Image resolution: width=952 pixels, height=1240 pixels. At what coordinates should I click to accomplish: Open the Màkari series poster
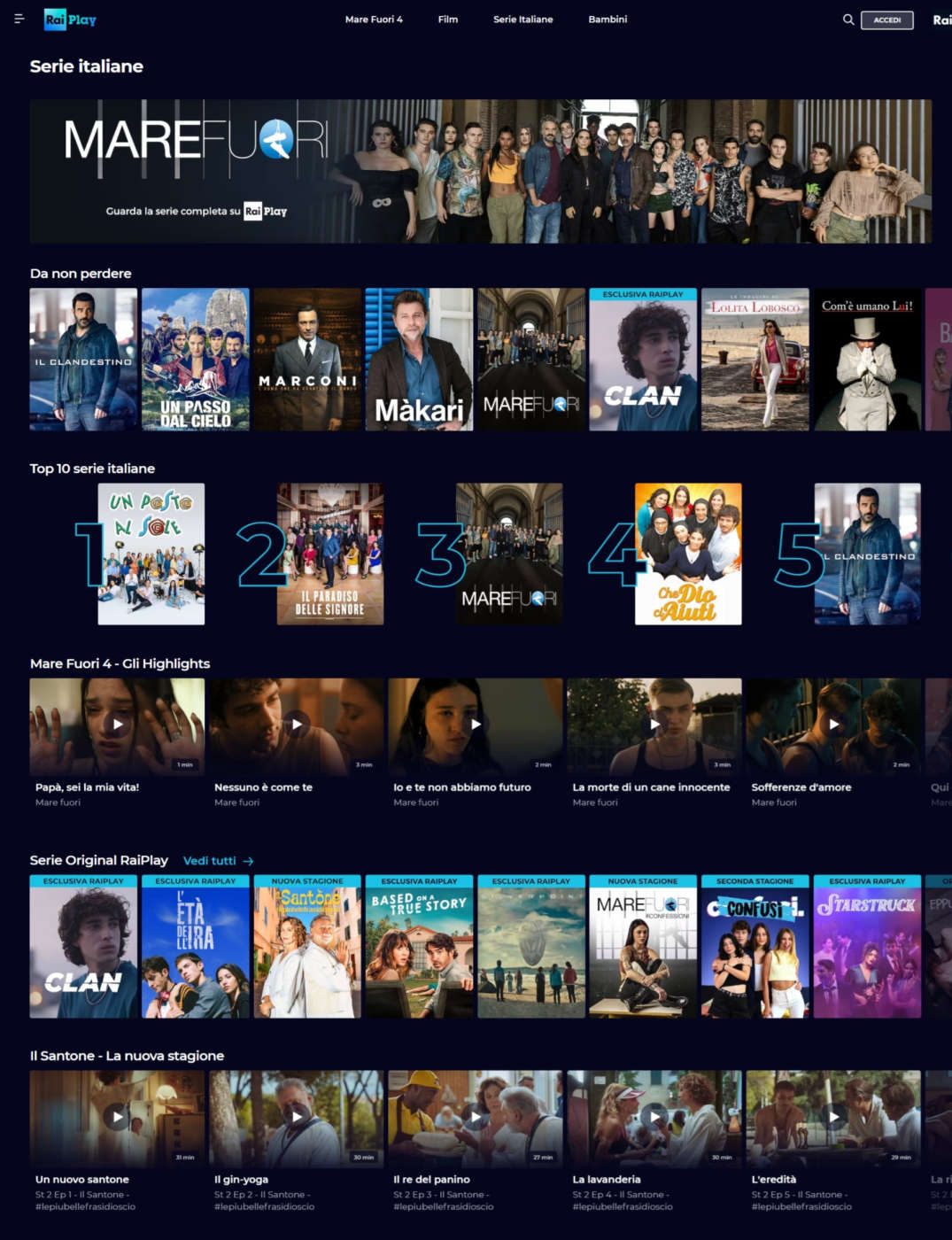coord(419,359)
